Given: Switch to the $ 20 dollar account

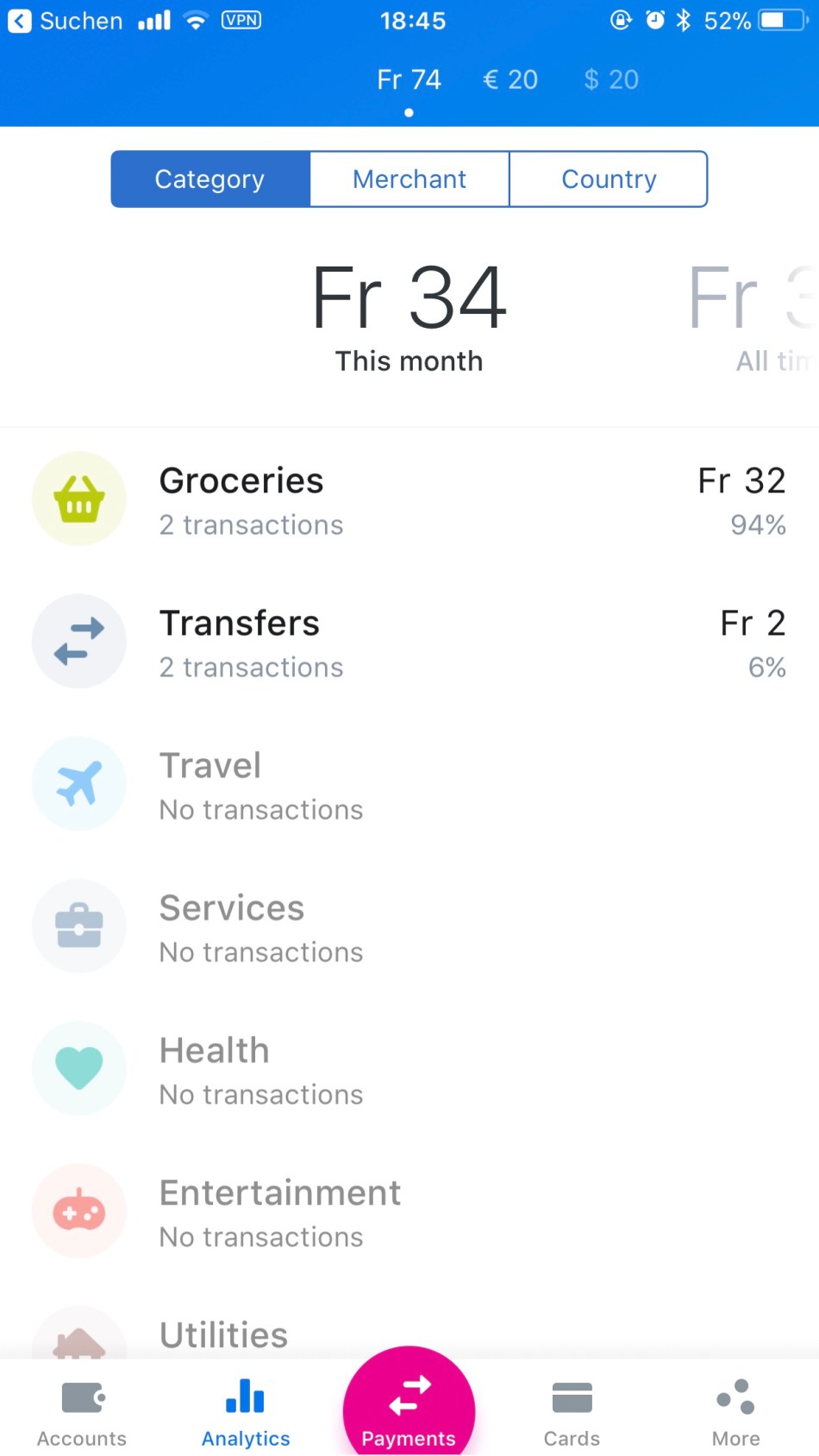Looking at the screenshot, I should 611,80.
